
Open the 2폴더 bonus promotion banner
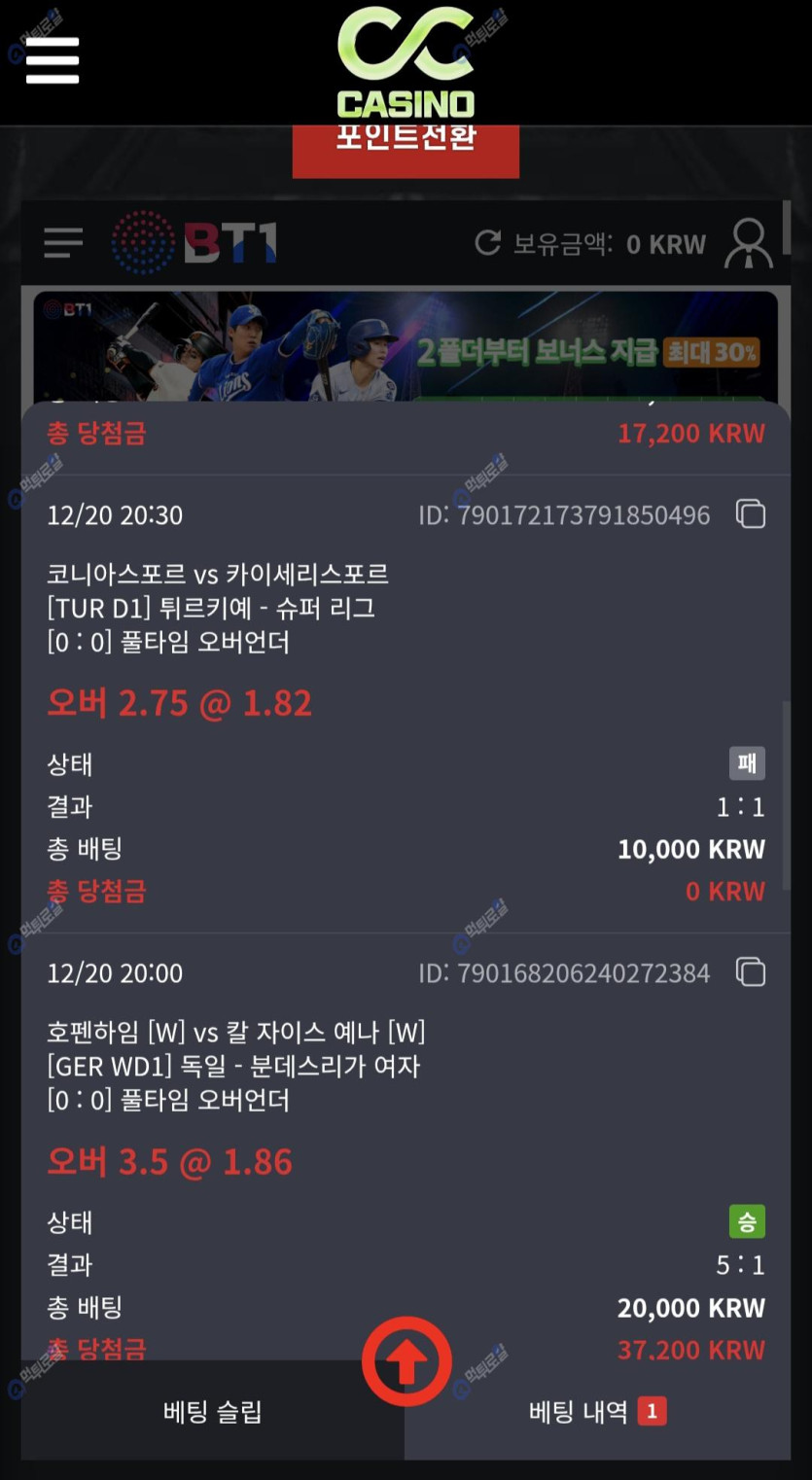tap(406, 347)
